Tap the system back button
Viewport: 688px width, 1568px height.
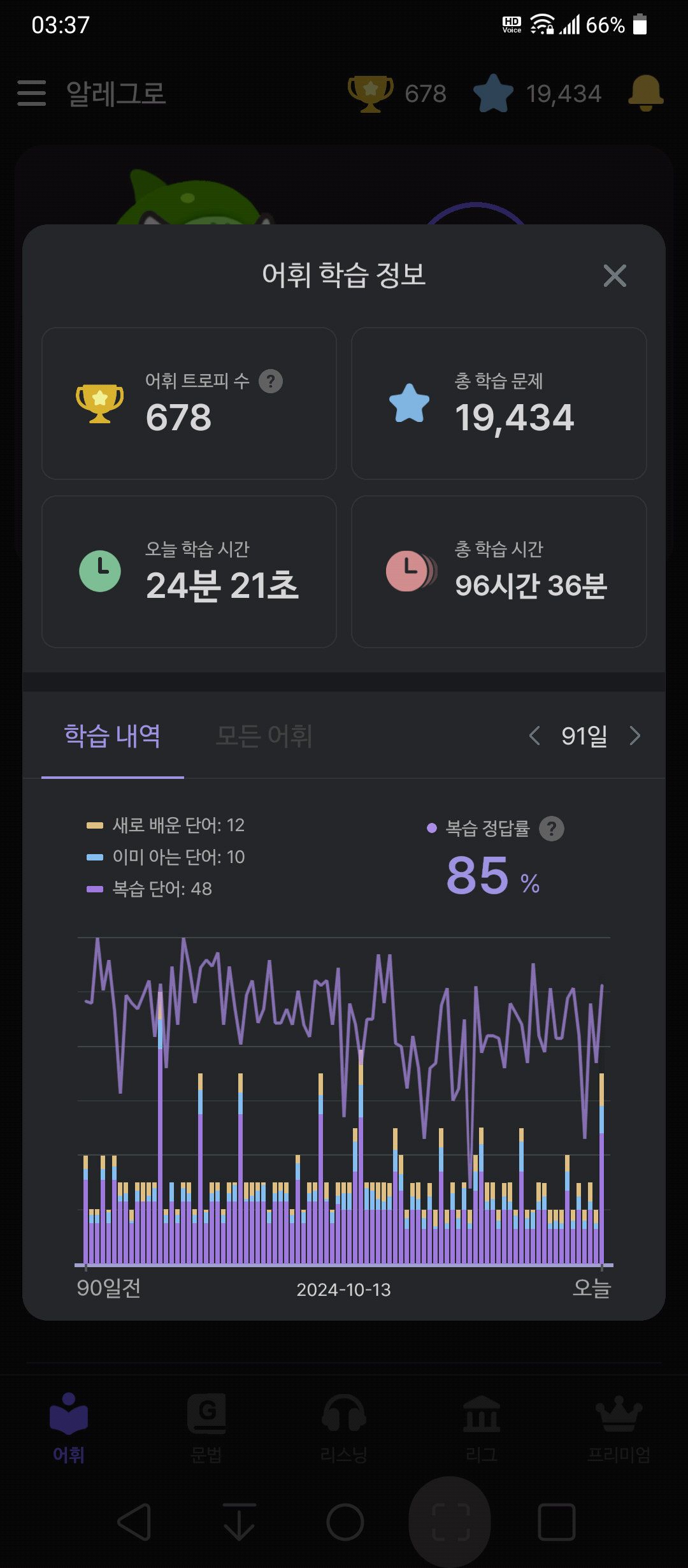pos(134,1522)
